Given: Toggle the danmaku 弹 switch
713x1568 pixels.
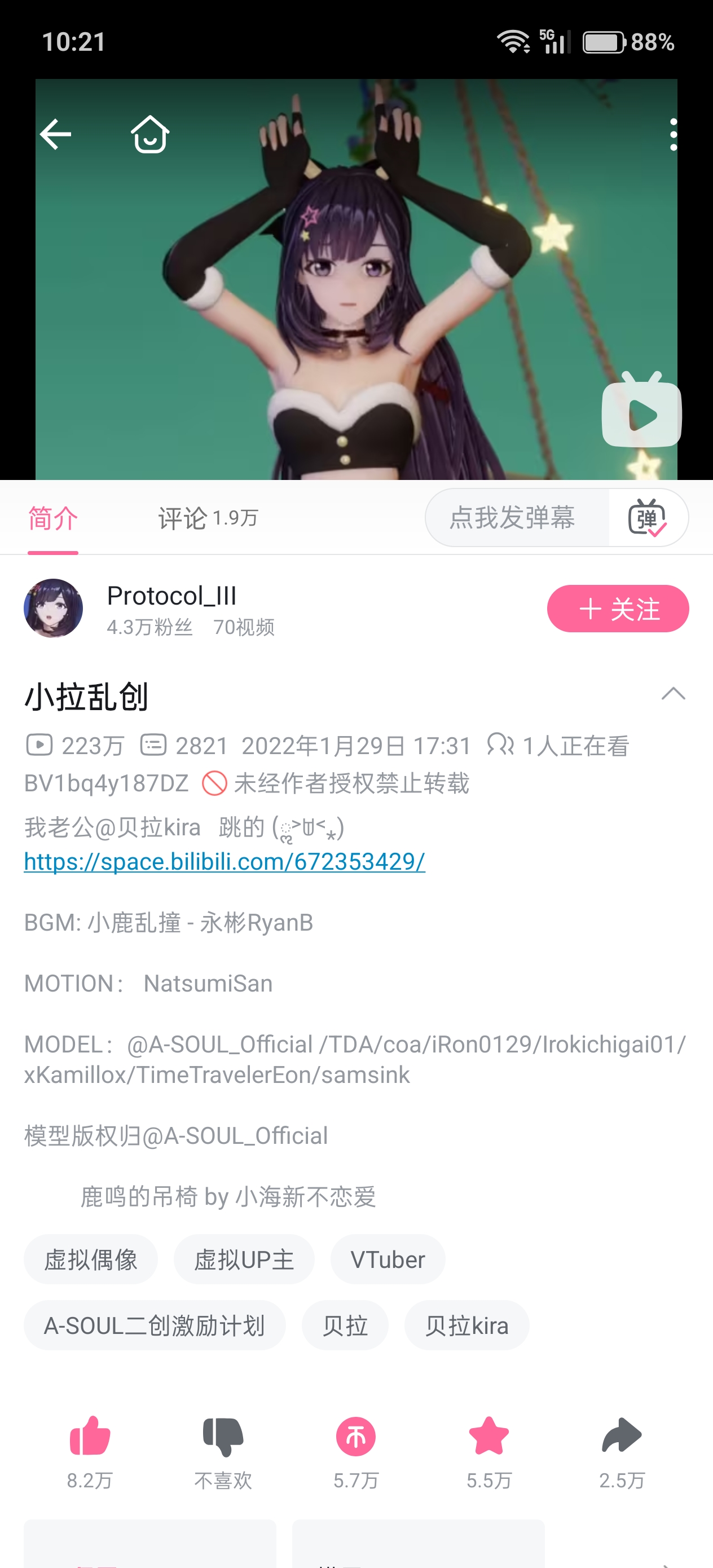Looking at the screenshot, I should (647, 518).
